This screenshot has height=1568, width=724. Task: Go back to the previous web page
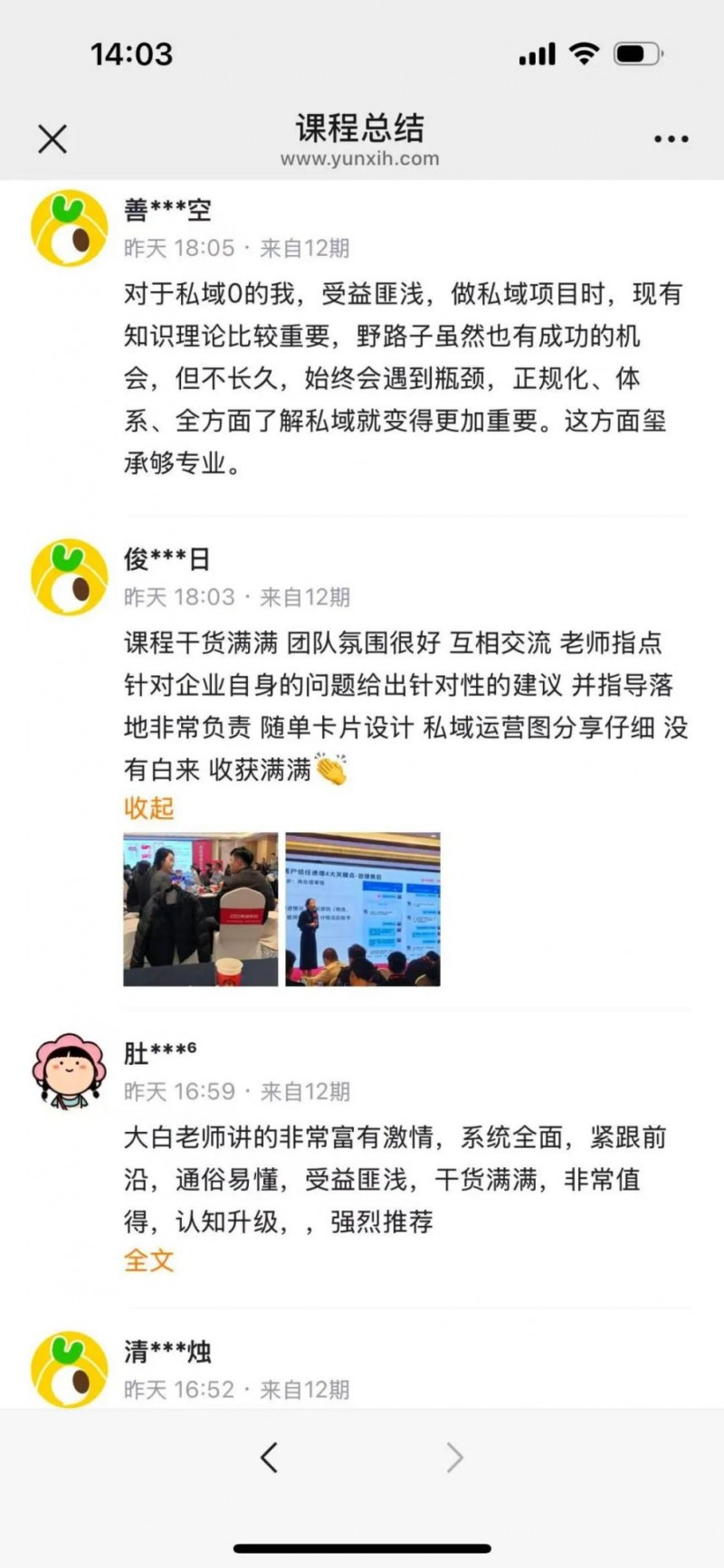point(269,1457)
